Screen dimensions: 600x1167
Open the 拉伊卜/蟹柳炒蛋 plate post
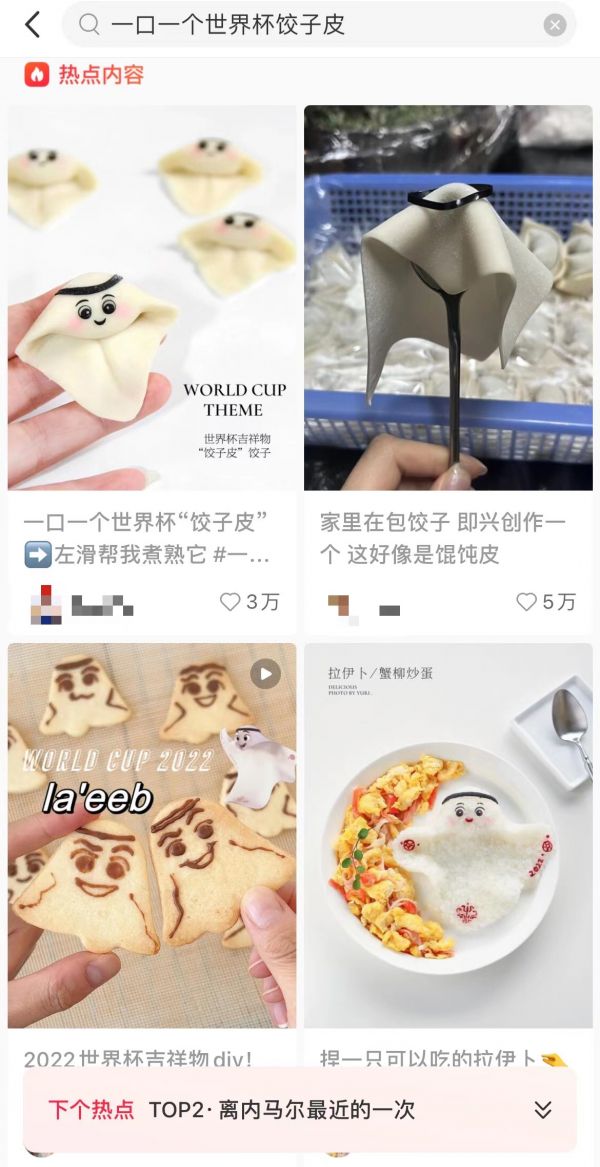point(448,835)
